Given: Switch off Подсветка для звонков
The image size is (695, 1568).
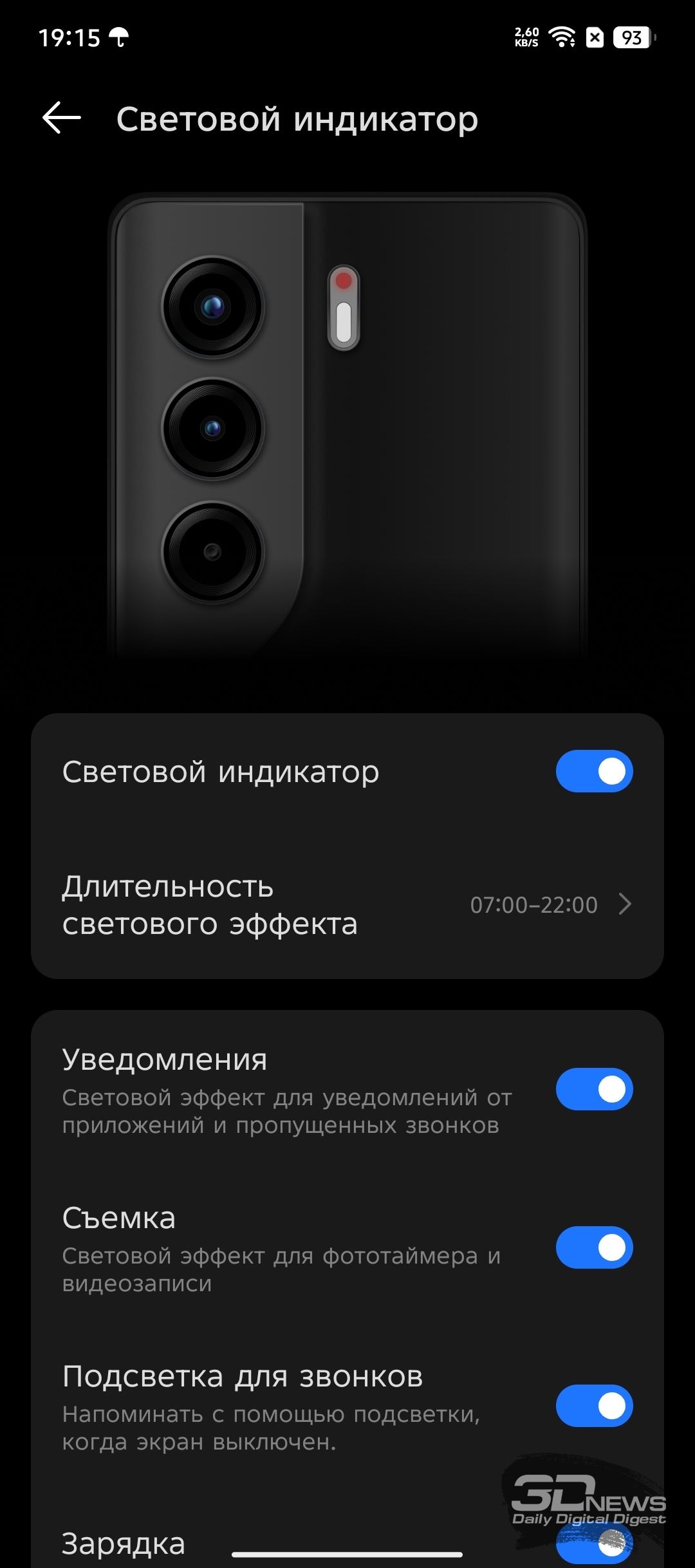Looking at the screenshot, I should pos(594,1406).
